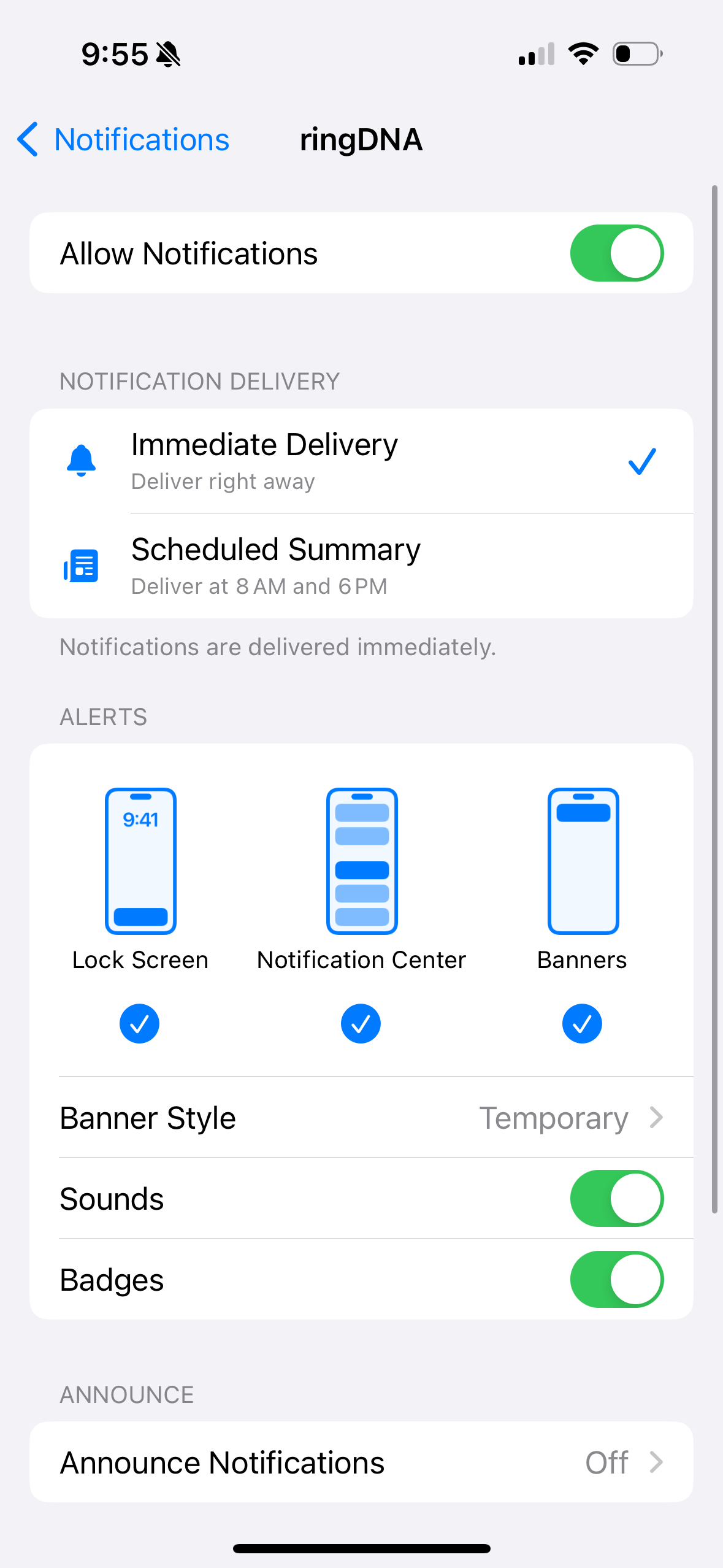The width and height of the screenshot is (723, 1568).
Task: Uncheck Lock Screen alerts
Action: 140,1023
